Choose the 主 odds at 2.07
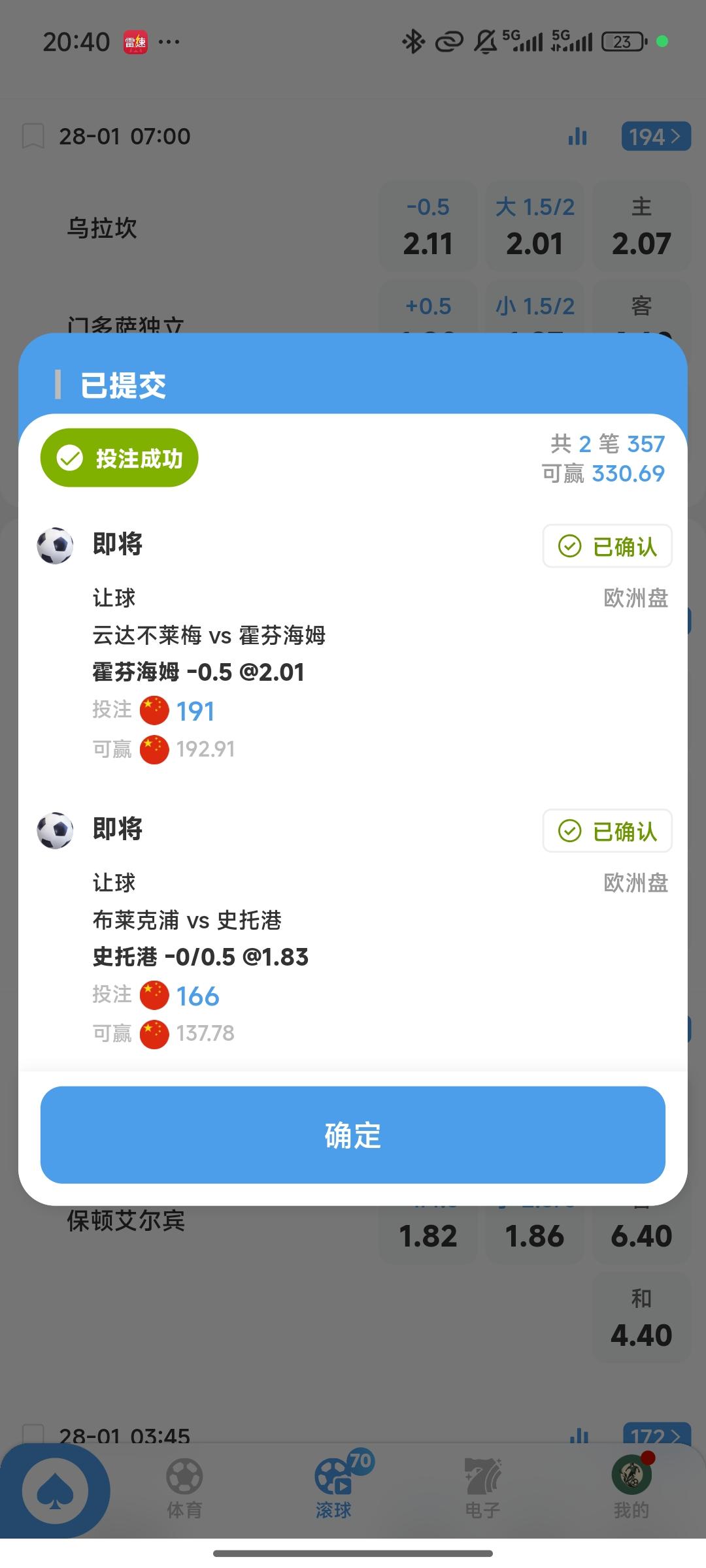The height and width of the screenshot is (1568, 706). coord(641,227)
